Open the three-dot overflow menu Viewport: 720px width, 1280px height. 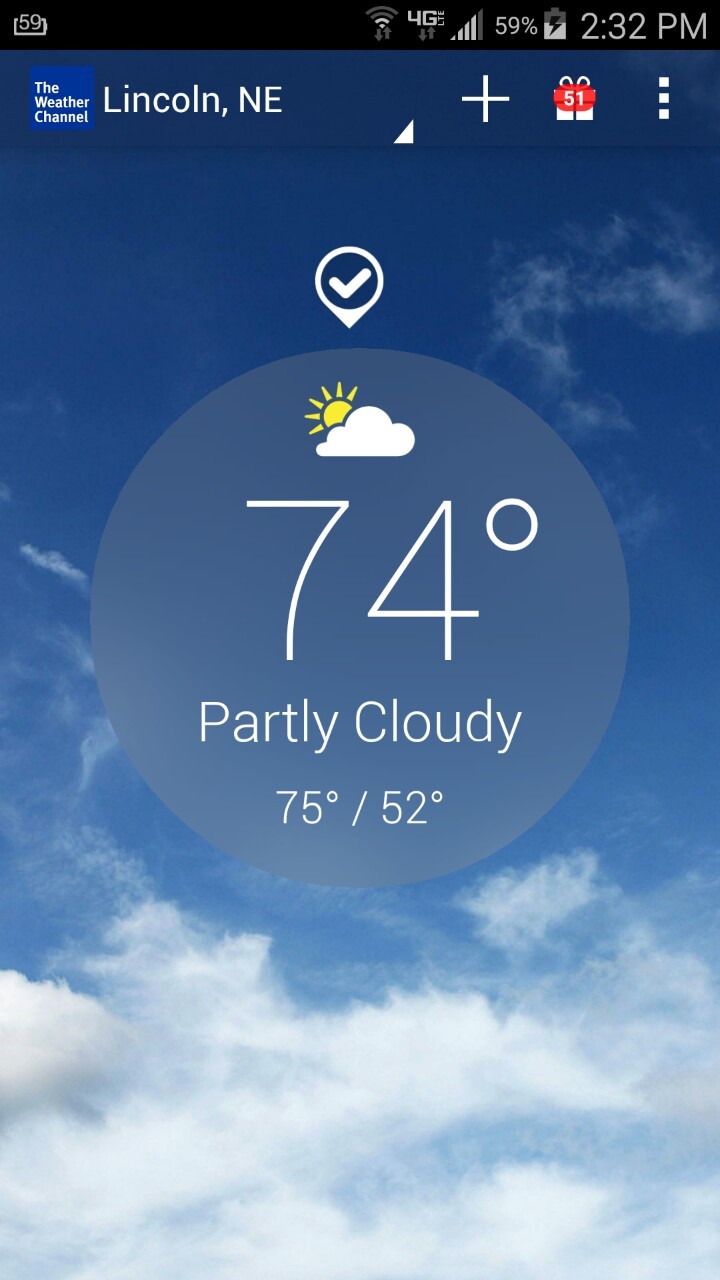point(663,100)
